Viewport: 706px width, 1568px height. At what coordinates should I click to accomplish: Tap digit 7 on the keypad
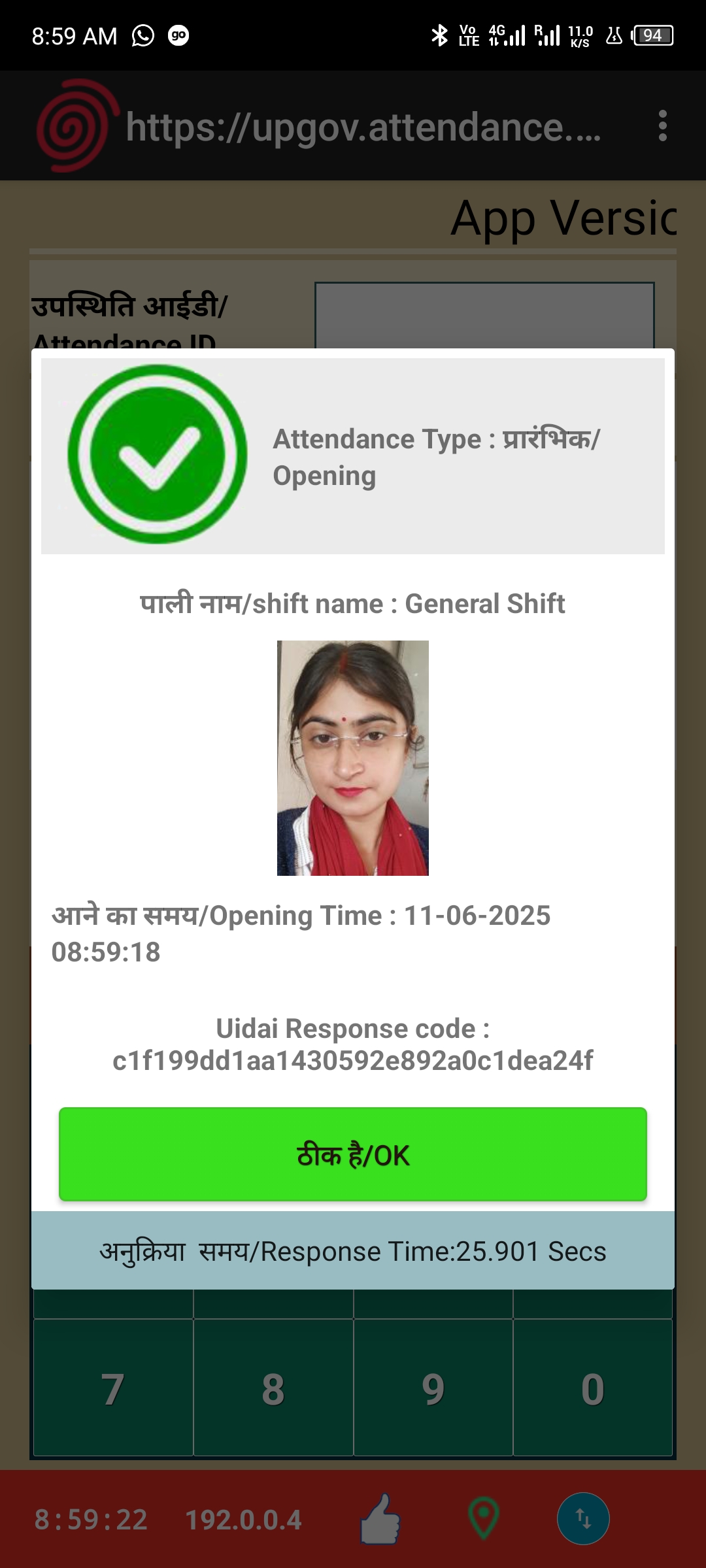tap(113, 1388)
